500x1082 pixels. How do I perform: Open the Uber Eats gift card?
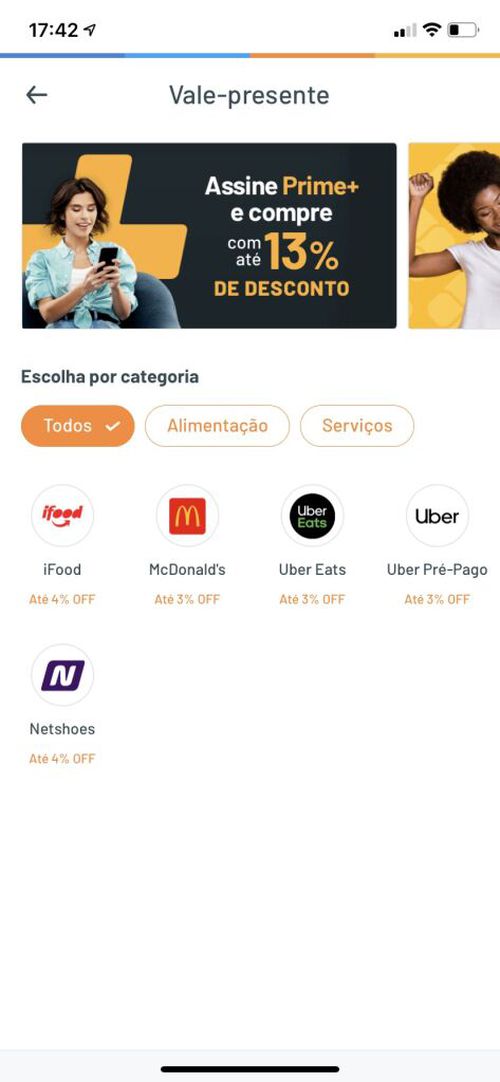pos(312,546)
